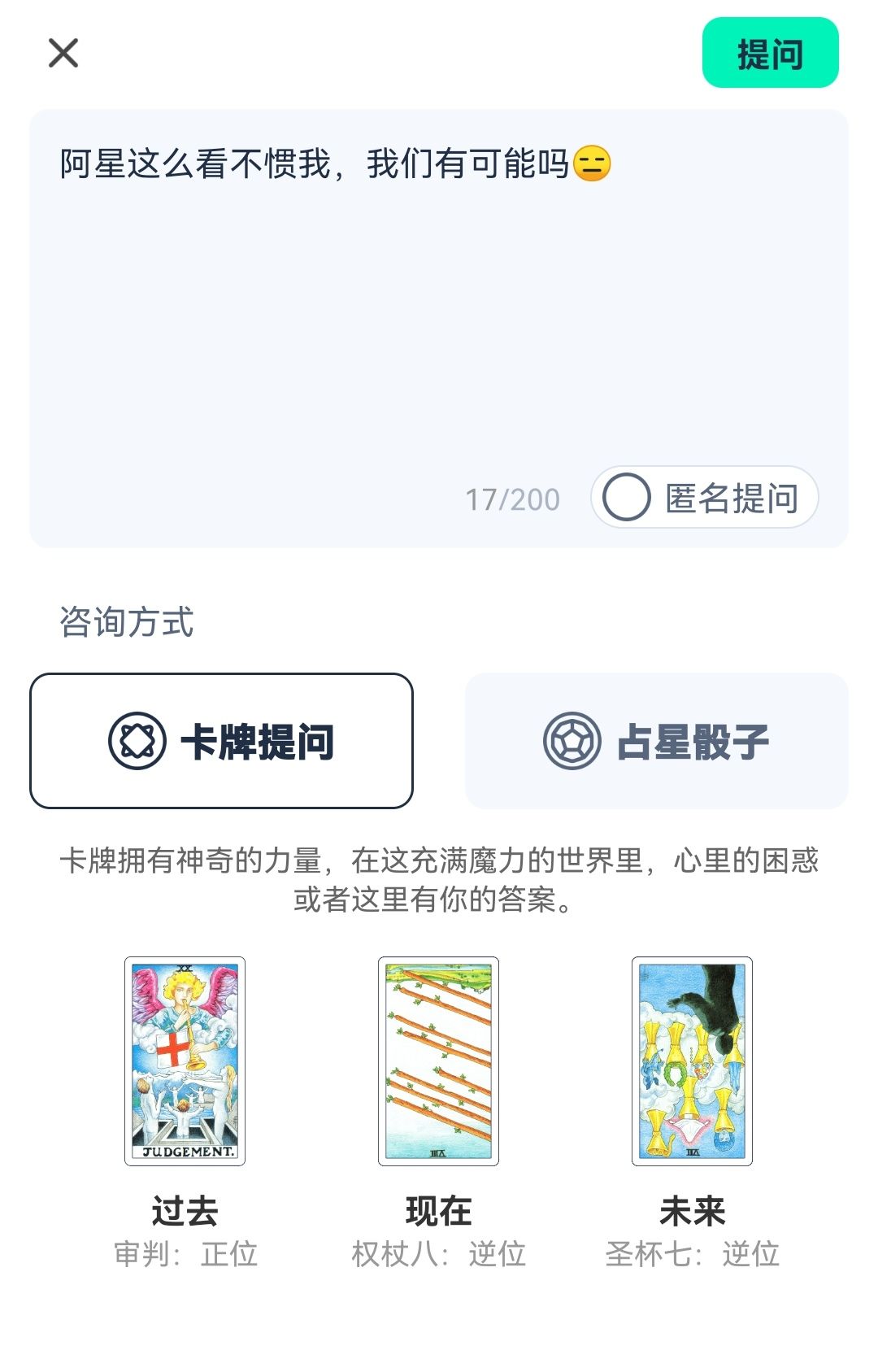Click the 17/200 character counter

pyautogui.click(x=511, y=498)
